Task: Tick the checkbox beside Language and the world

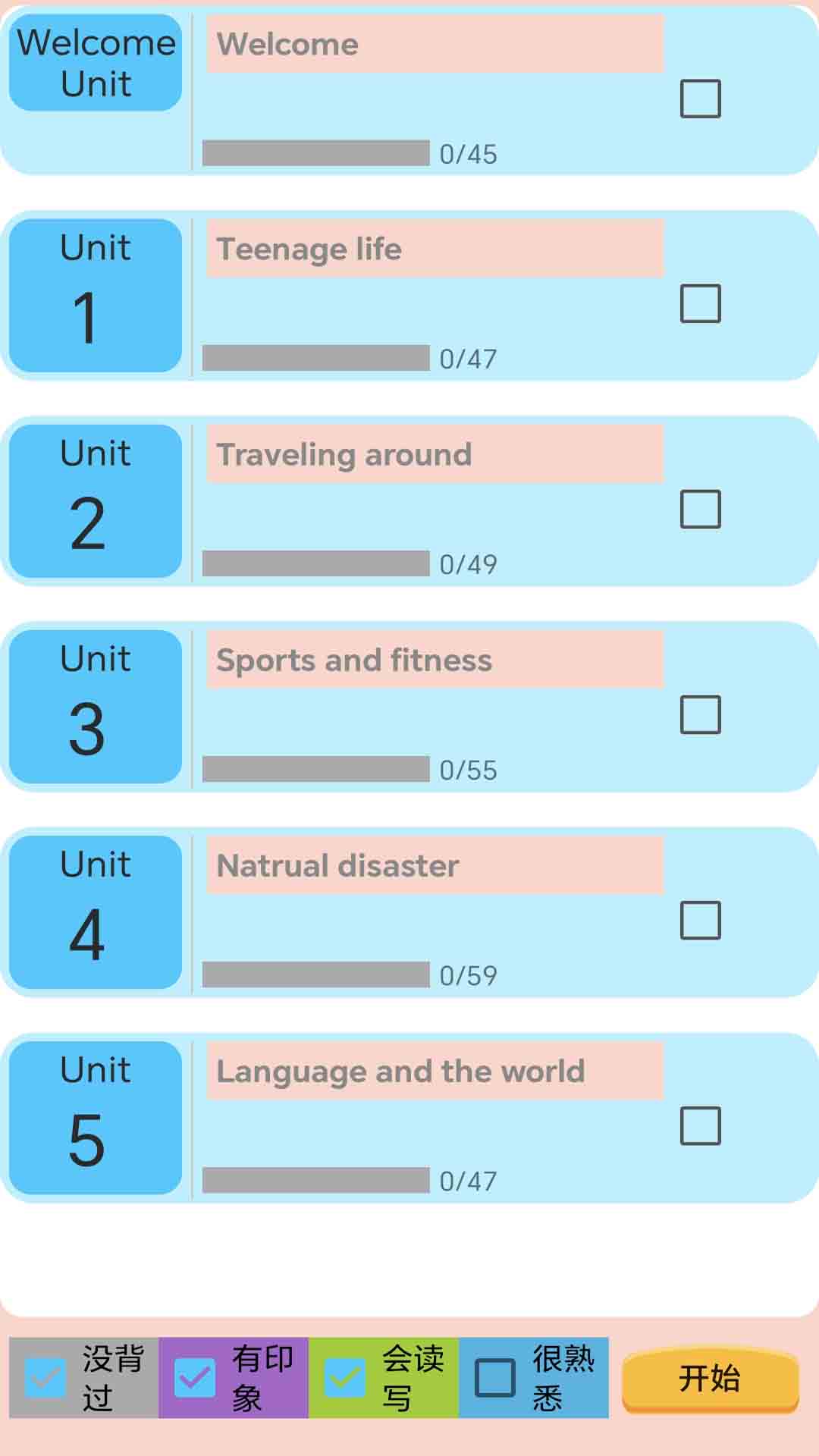Action: click(x=699, y=1125)
